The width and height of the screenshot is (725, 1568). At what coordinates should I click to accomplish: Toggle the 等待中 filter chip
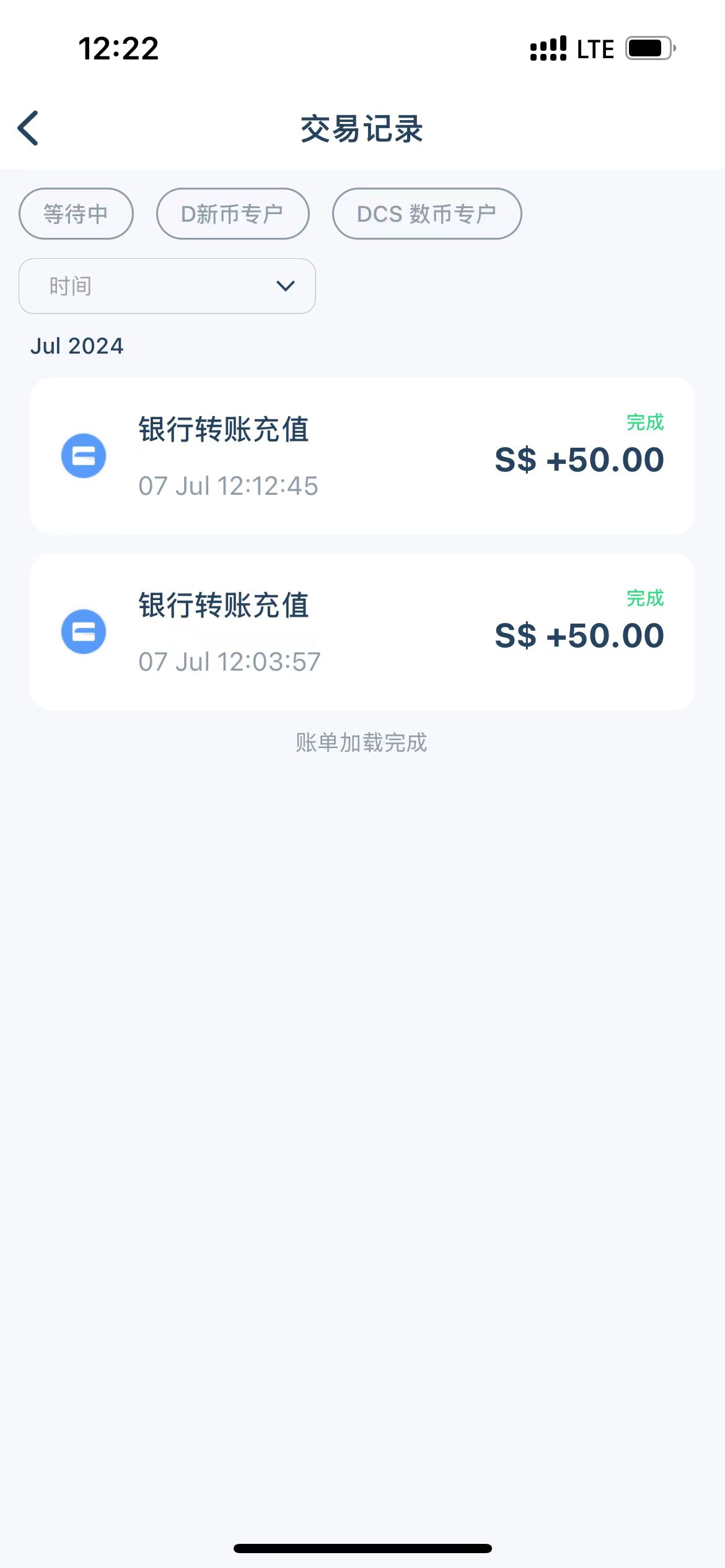pyautogui.click(x=76, y=213)
